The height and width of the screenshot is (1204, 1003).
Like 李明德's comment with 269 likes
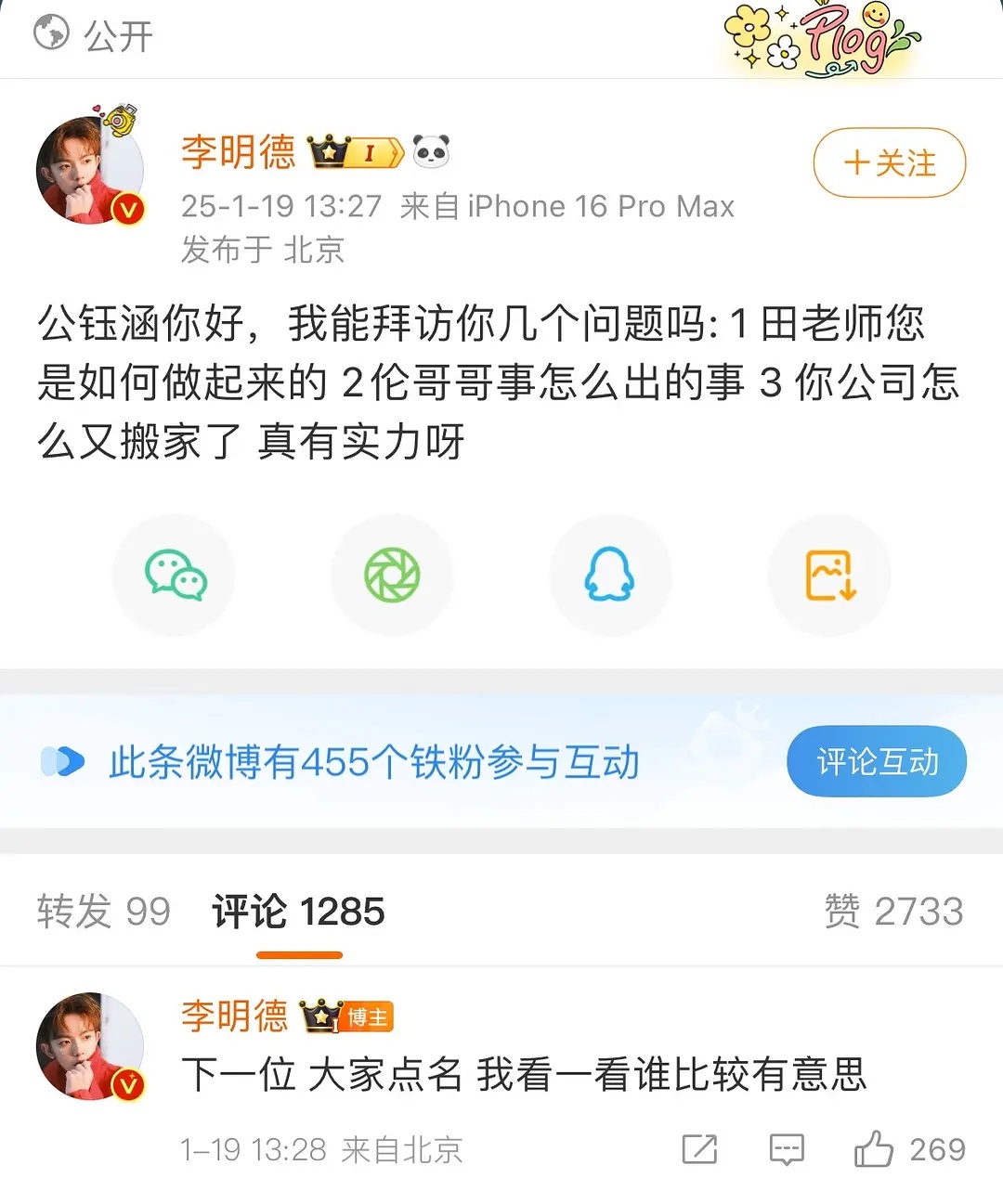[874, 1149]
